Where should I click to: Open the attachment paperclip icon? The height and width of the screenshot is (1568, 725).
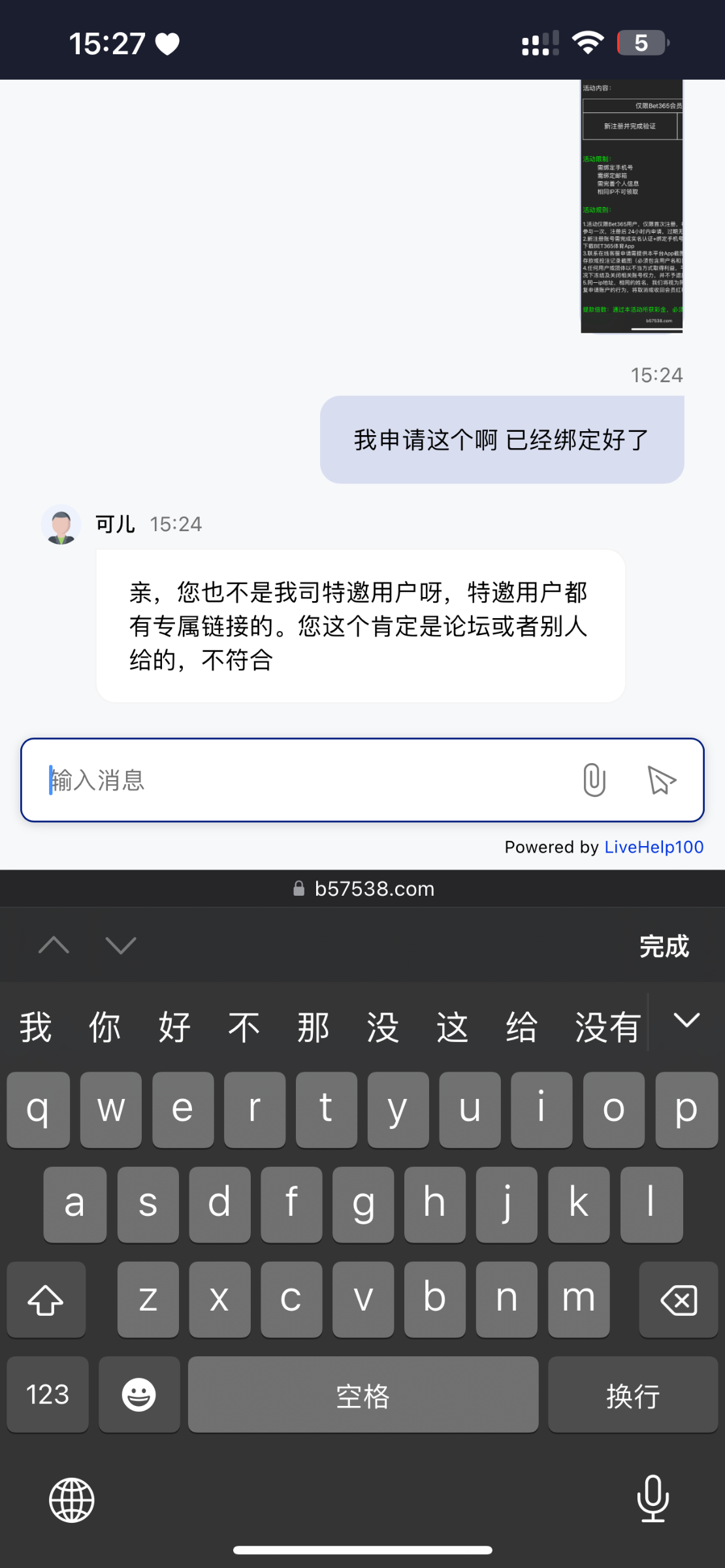[x=594, y=779]
